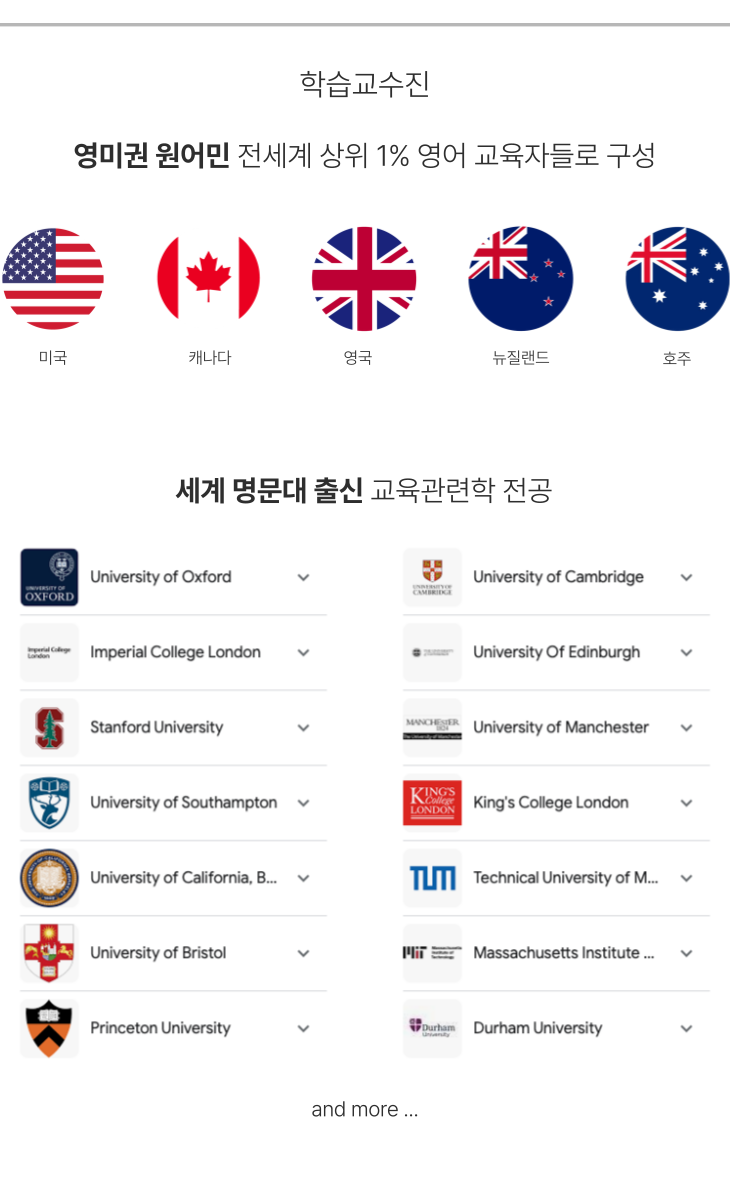
Task: Expand King's College London
Action: point(686,803)
